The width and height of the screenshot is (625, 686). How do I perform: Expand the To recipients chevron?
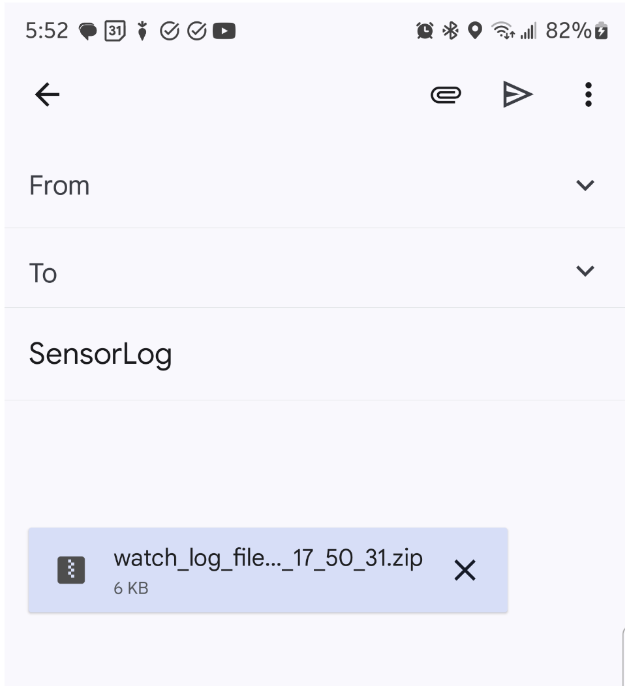coord(586,272)
